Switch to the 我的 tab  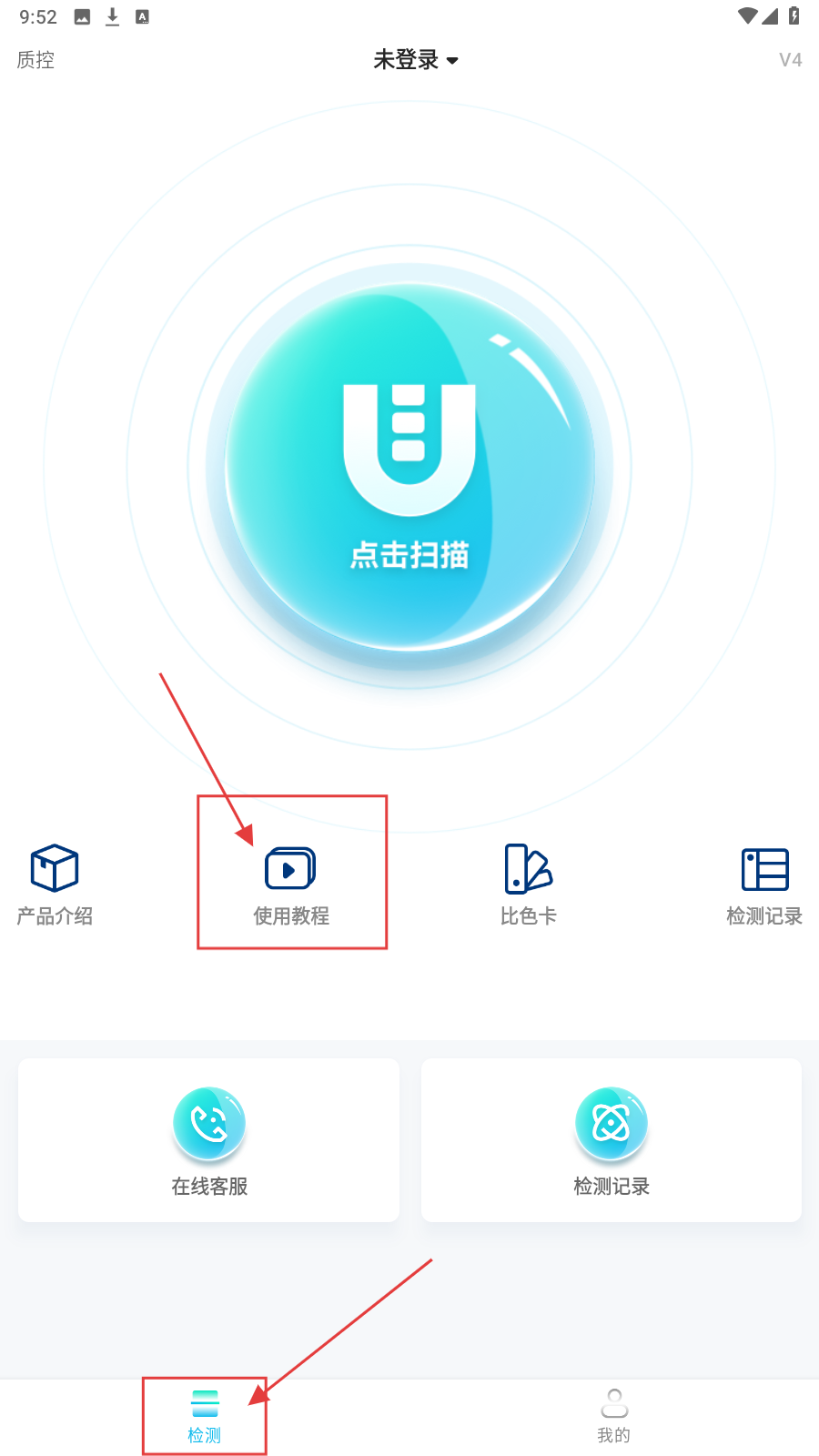(614, 1416)
